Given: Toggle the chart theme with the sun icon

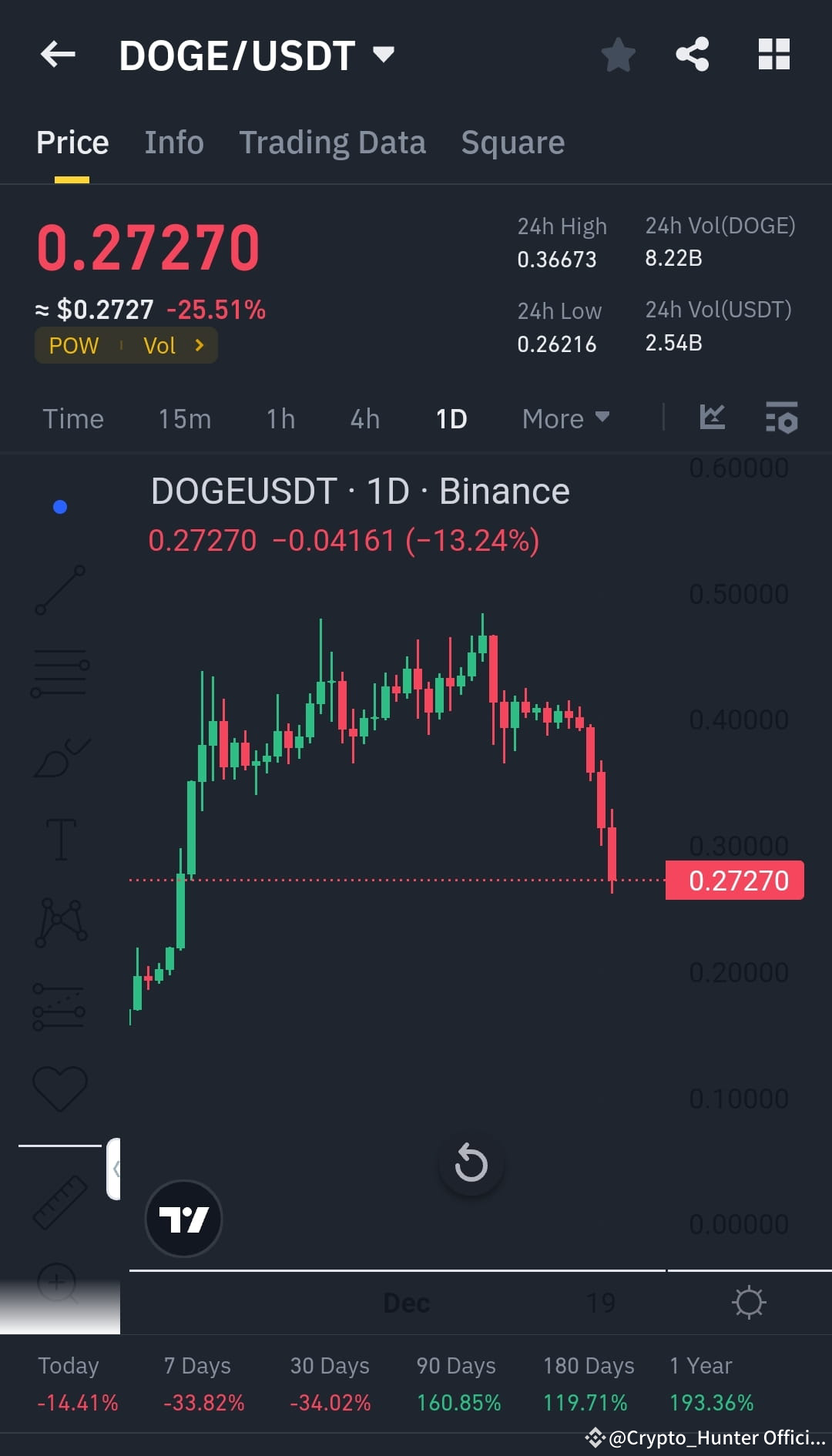Looking at the screenshot, I should [x=748, y=1302].
